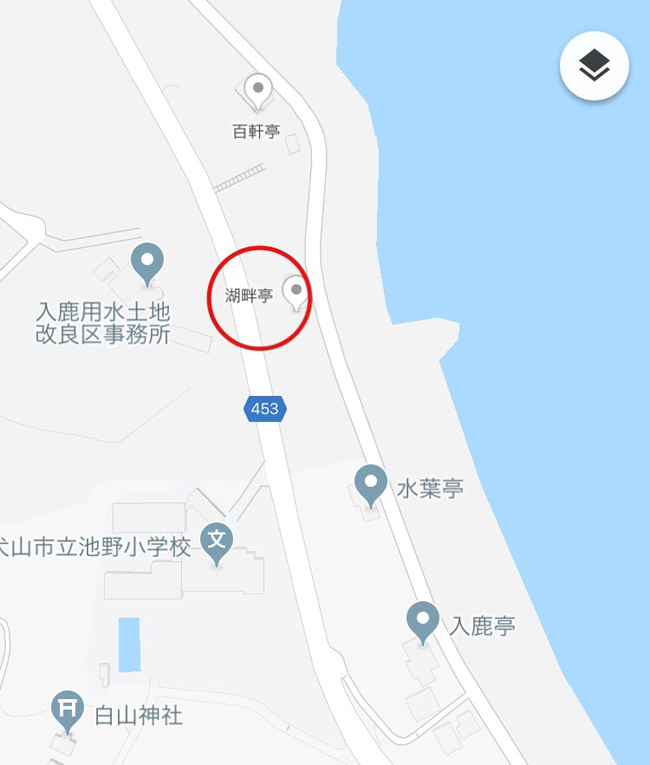Select the 池野小学校 school marker
This screenshot has width=650, height=765.
217,542
